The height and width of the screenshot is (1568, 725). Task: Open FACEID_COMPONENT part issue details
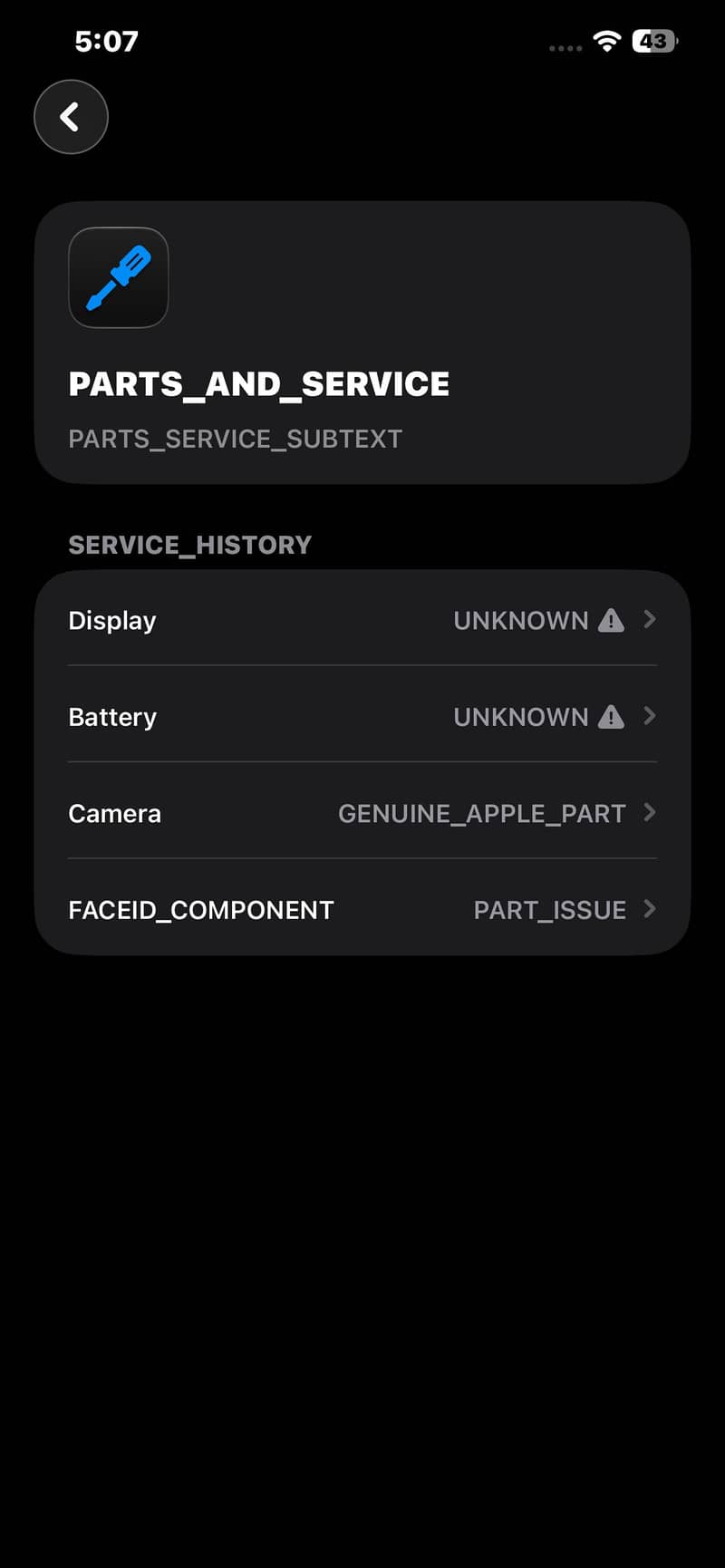pyautogui.click(x=362, y=908)
